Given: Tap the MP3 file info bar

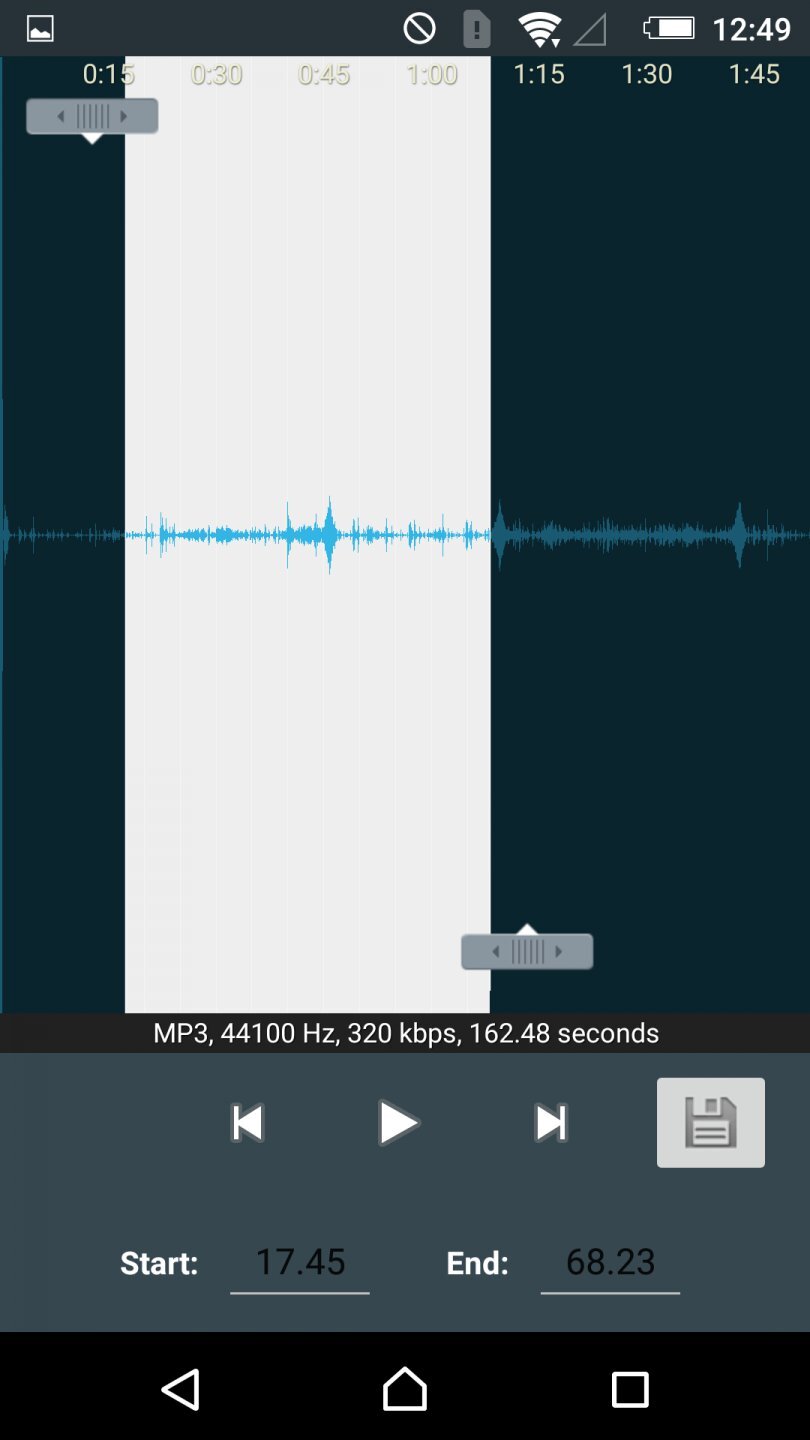Looking at the screenshot, I should (405, 1033).
